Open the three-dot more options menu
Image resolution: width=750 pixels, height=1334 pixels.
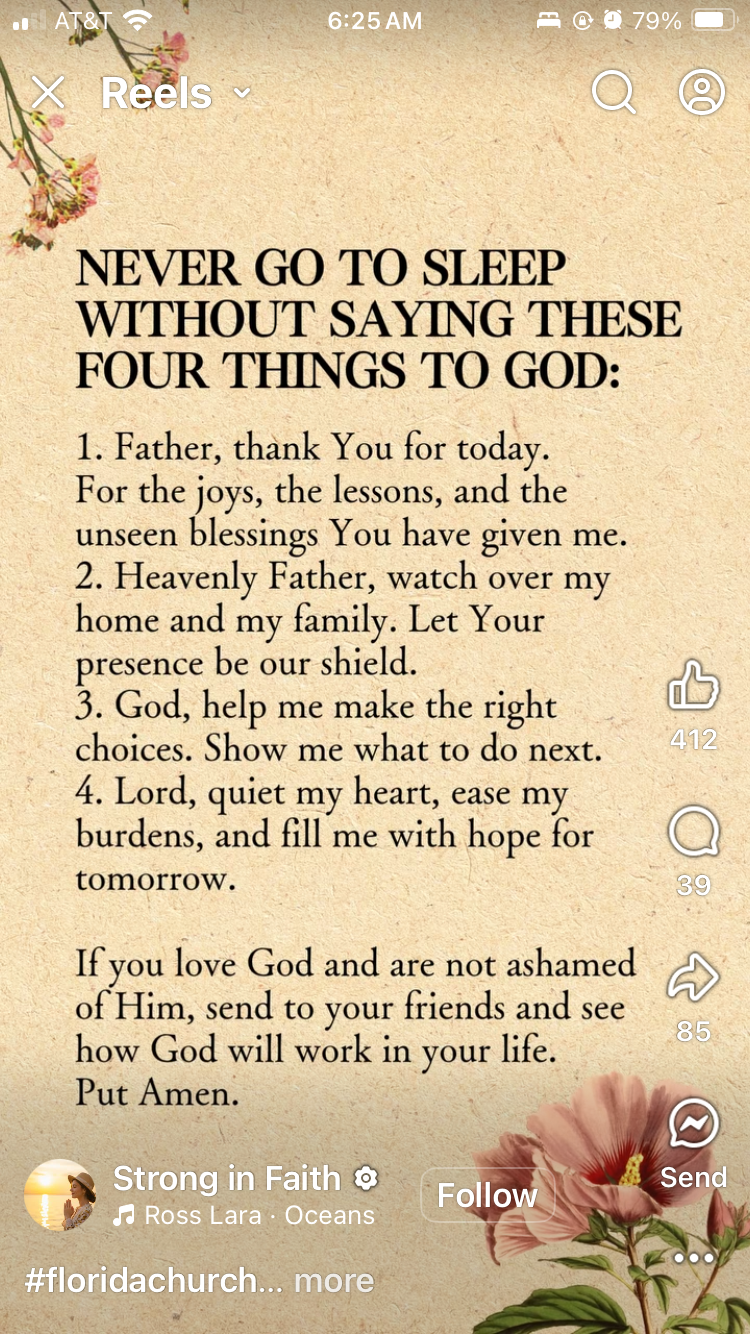tap(693, 1257)
